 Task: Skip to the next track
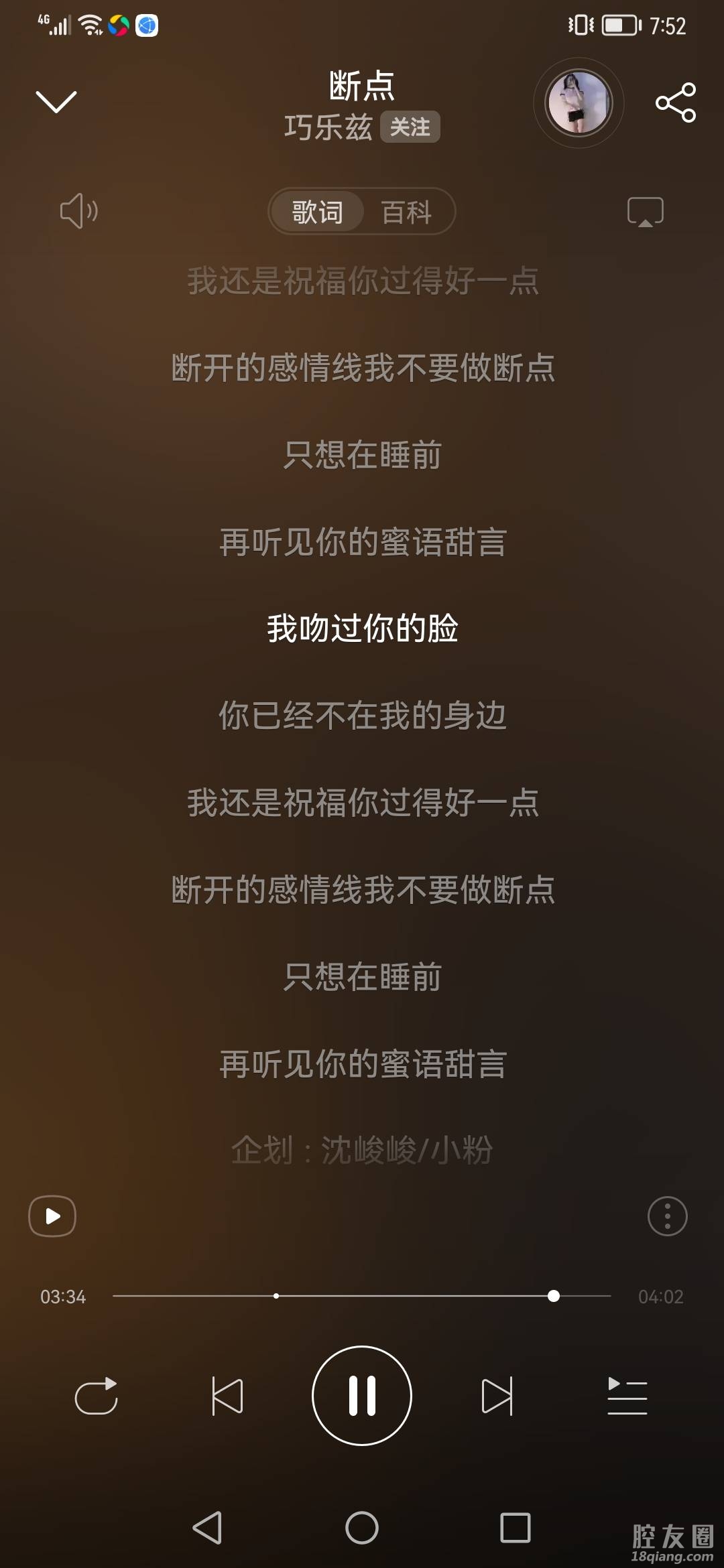coord(497,1396)
